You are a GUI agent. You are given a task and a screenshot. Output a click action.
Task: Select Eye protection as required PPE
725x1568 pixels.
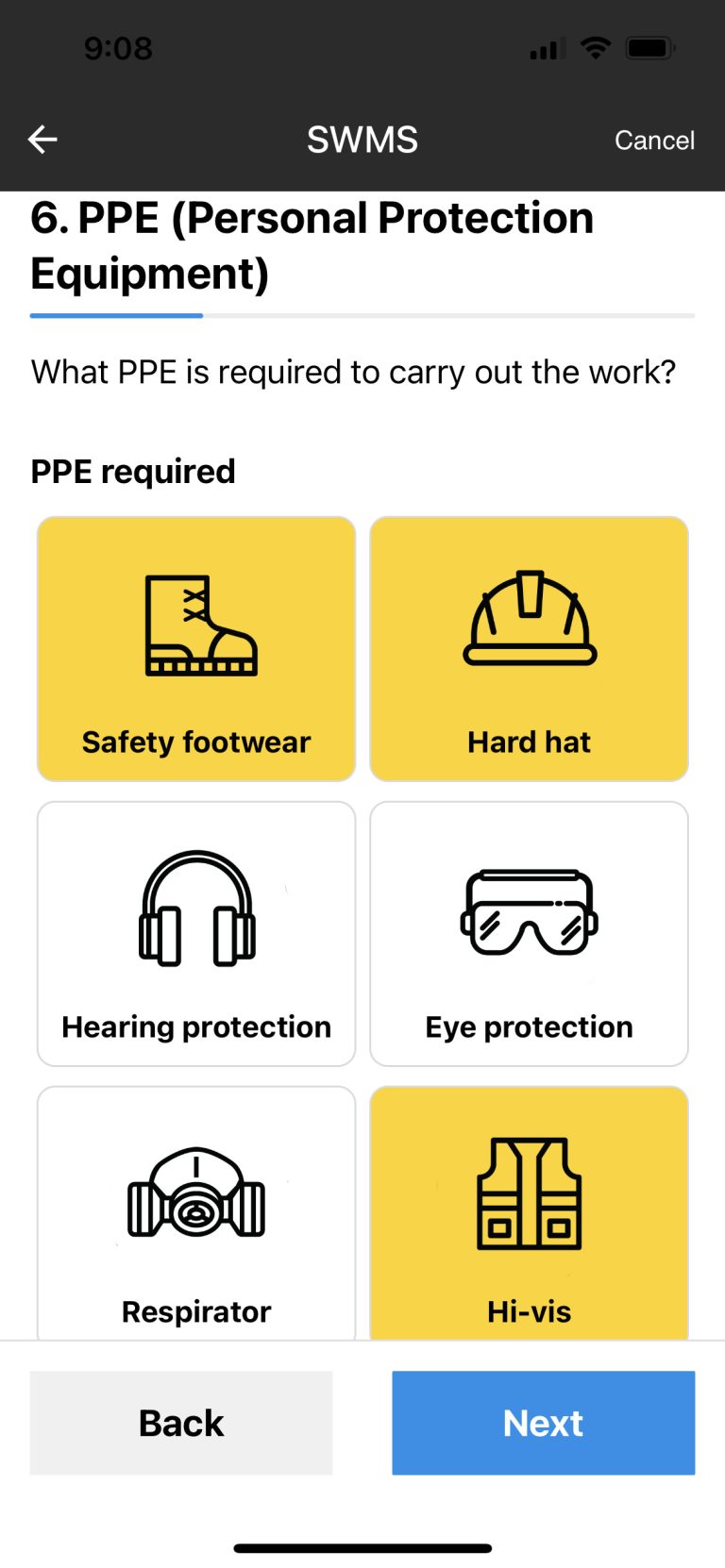coord(529,934)
